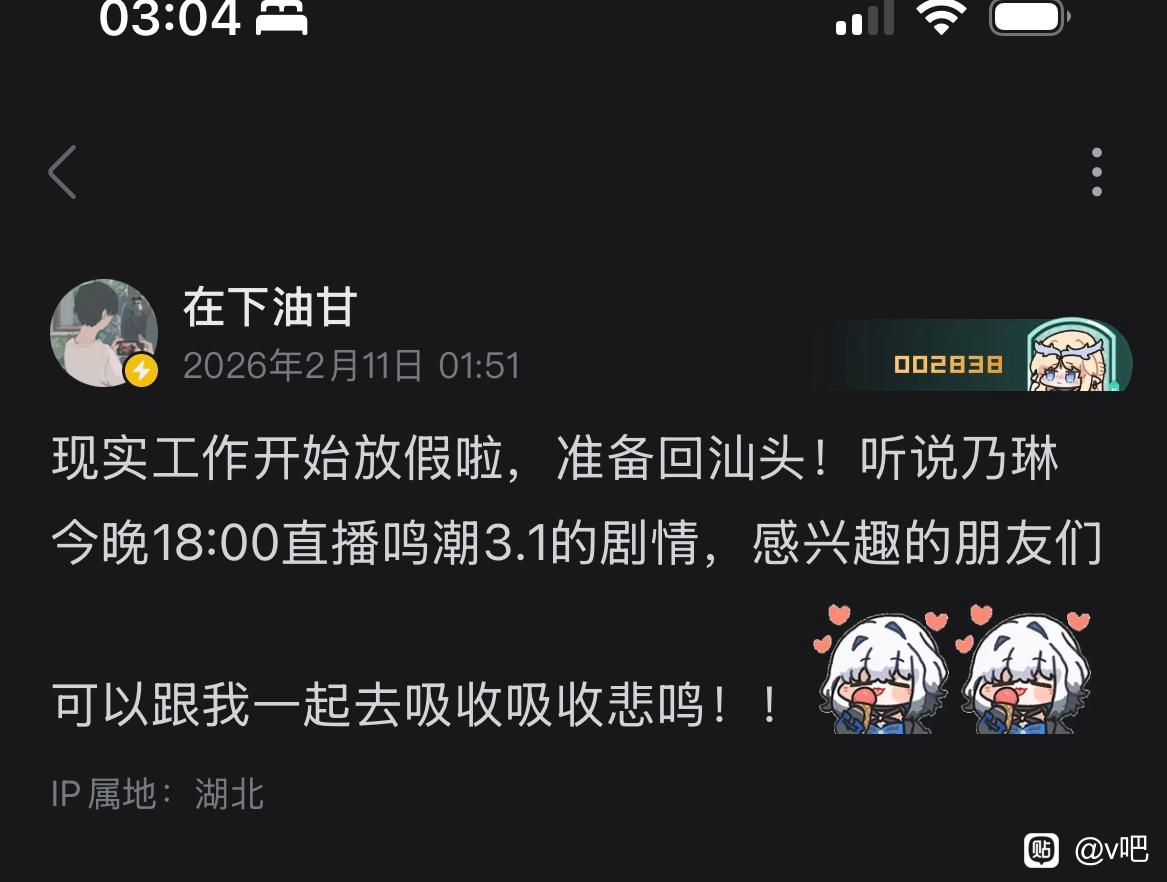1167x882 pixels.
Task: Open the three-dot overflow menu
Action: pos(1096,172)
